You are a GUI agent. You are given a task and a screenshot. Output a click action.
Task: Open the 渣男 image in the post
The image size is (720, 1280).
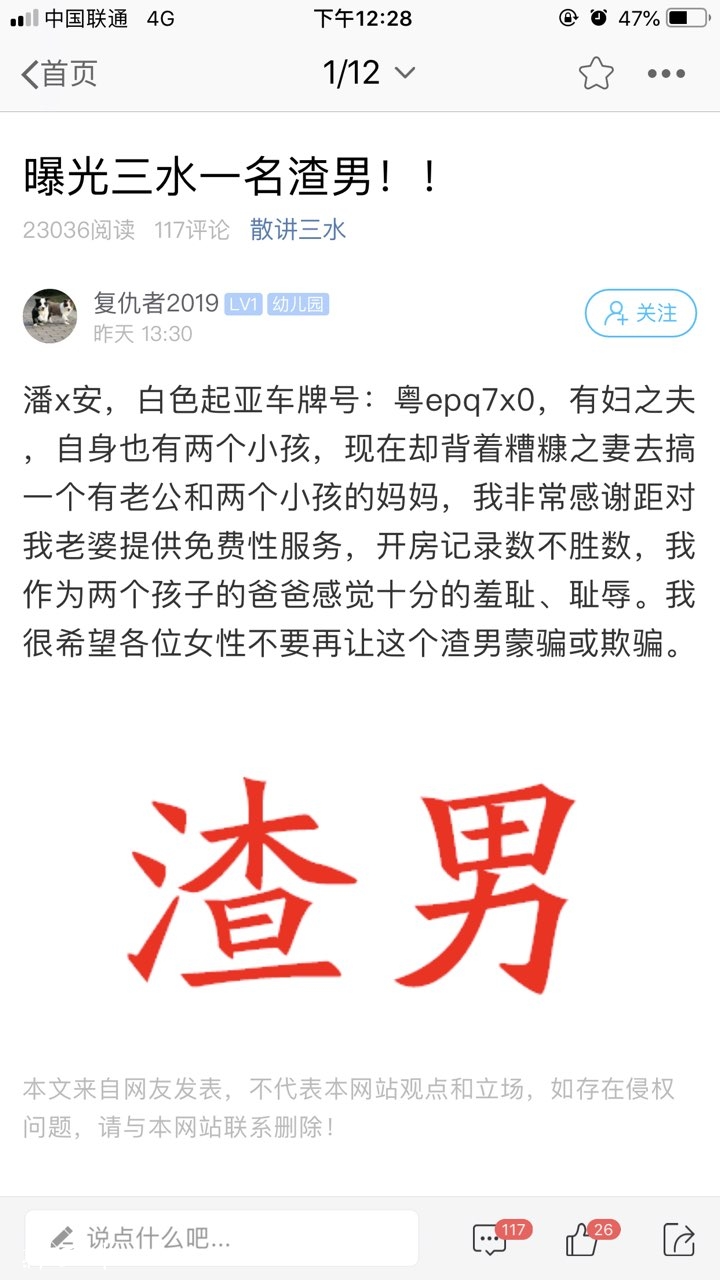pos(355,885)
